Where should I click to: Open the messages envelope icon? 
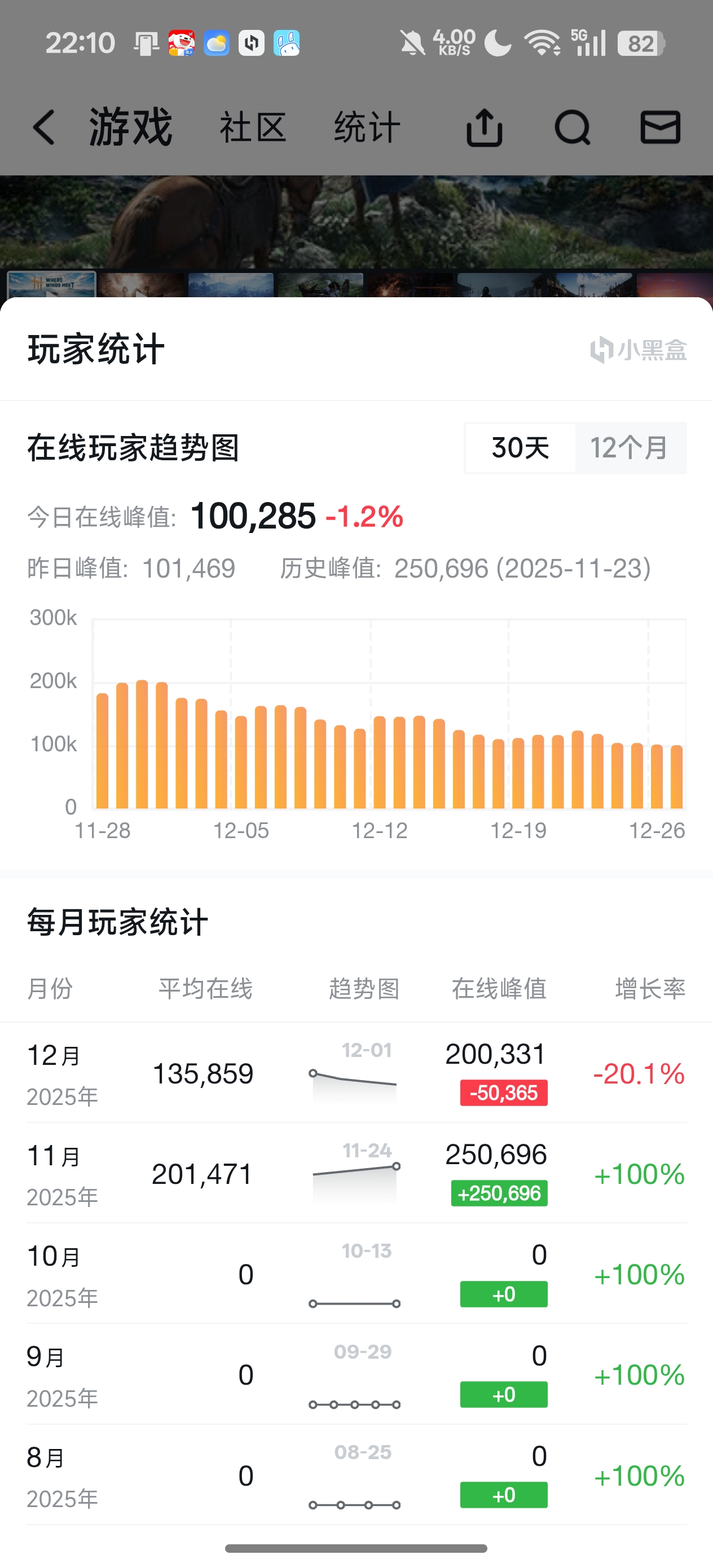pyautogui.click(x=661, y=128)
